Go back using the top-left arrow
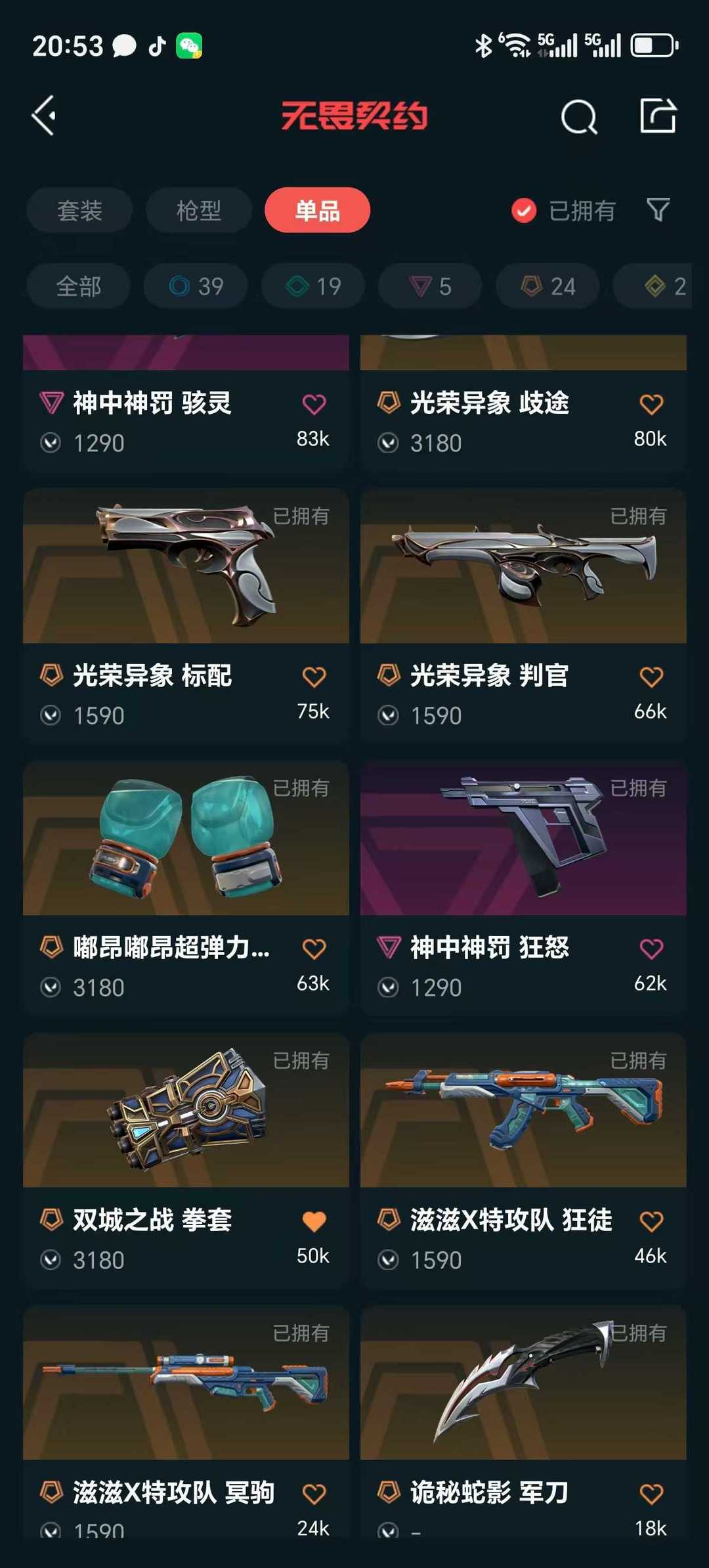709x1568 pixels. (x=44, y=116)
